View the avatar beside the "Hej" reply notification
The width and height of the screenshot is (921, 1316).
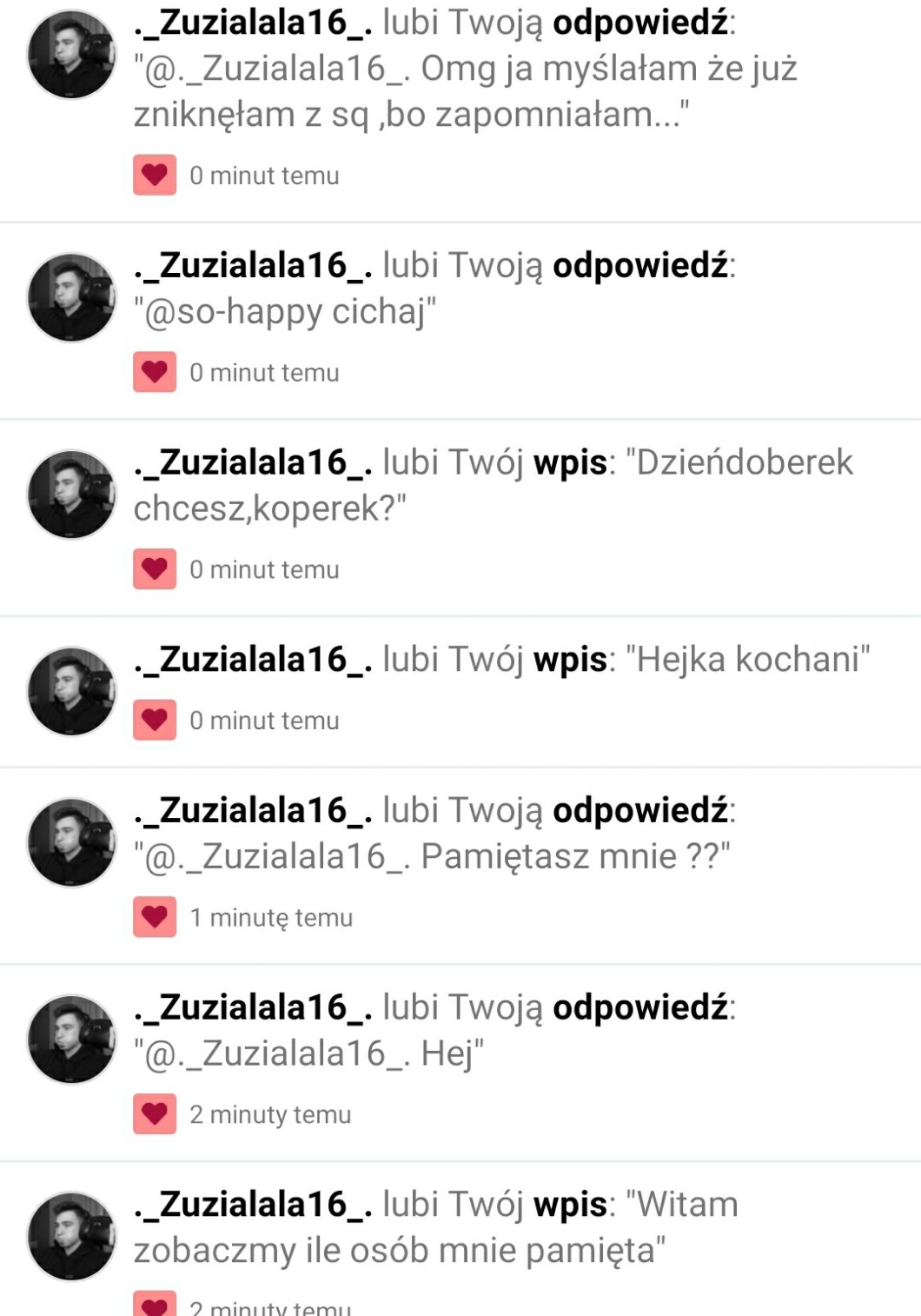(71, 1040)
